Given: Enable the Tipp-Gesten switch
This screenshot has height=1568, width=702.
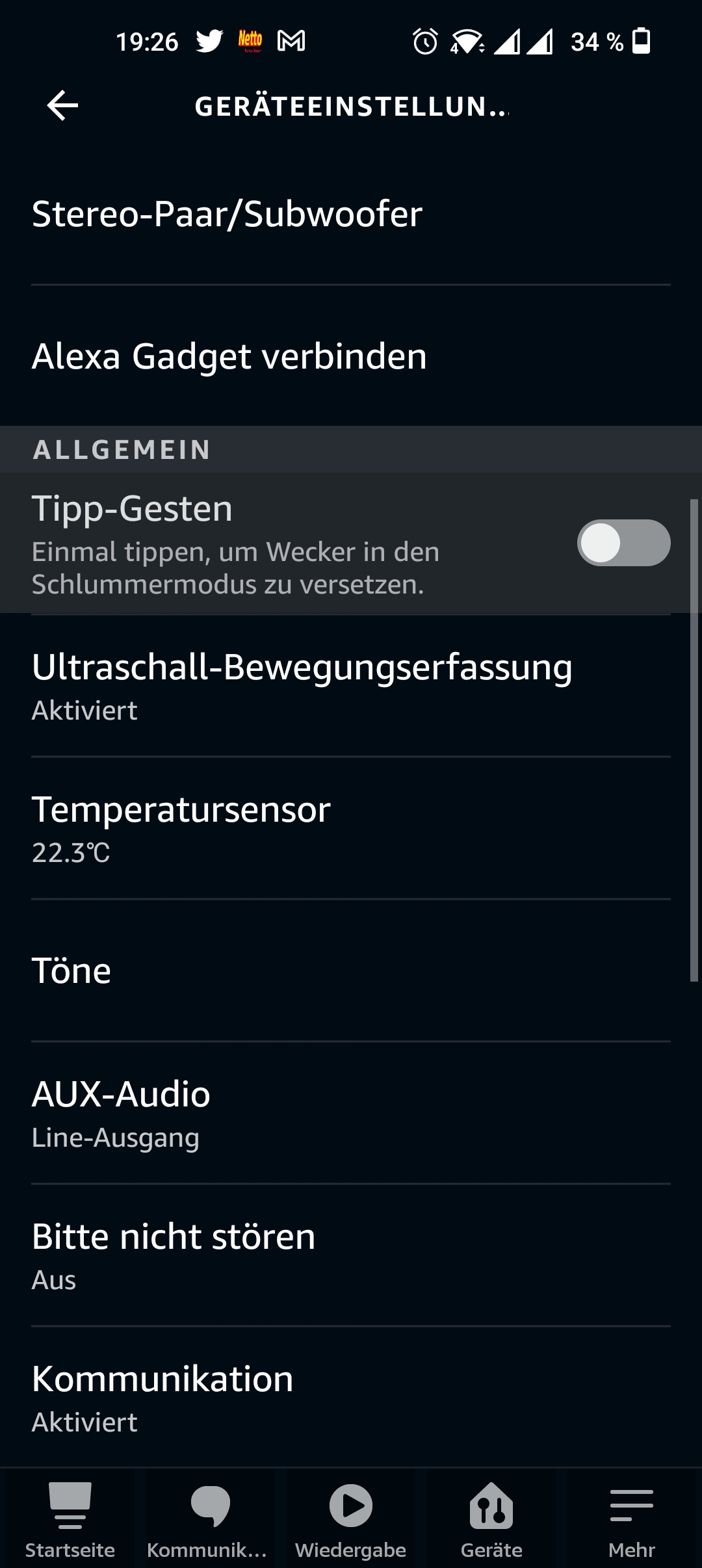Looking at the screenshot, I should [623, 543].
